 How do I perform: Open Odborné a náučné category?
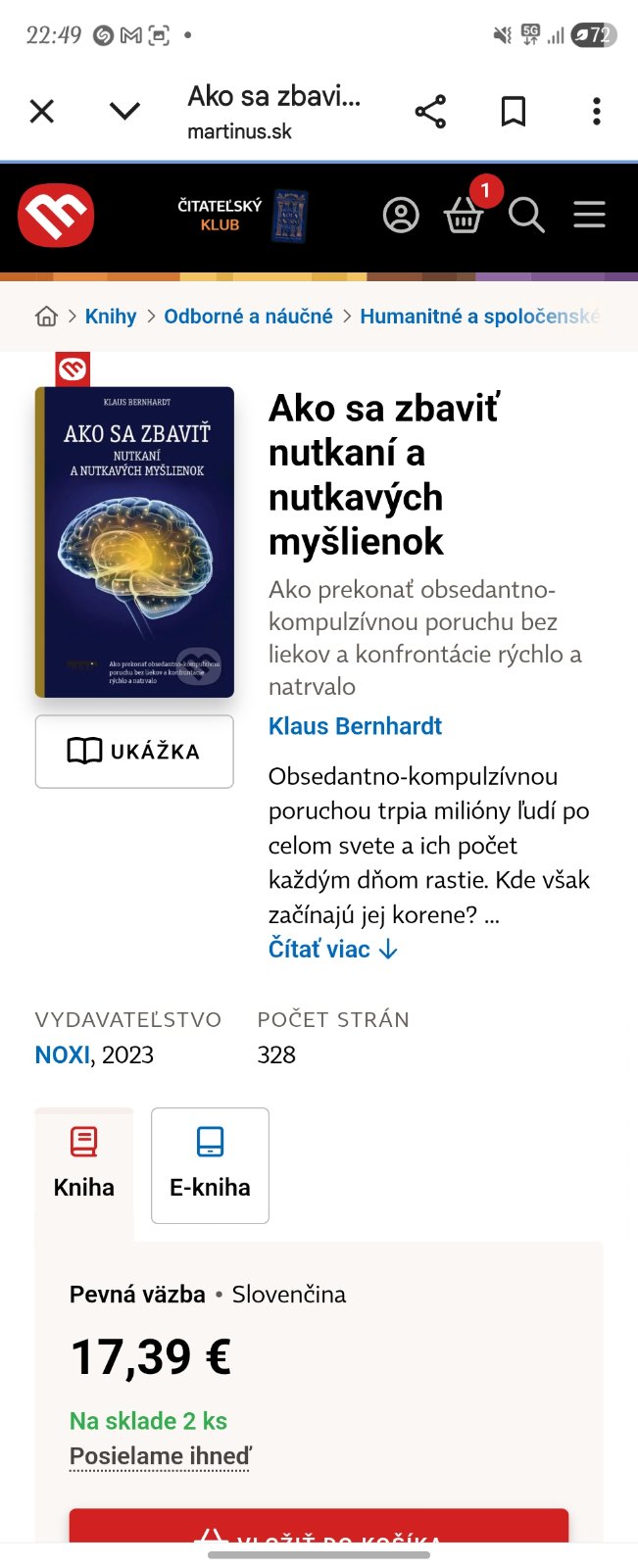(248, 317)
